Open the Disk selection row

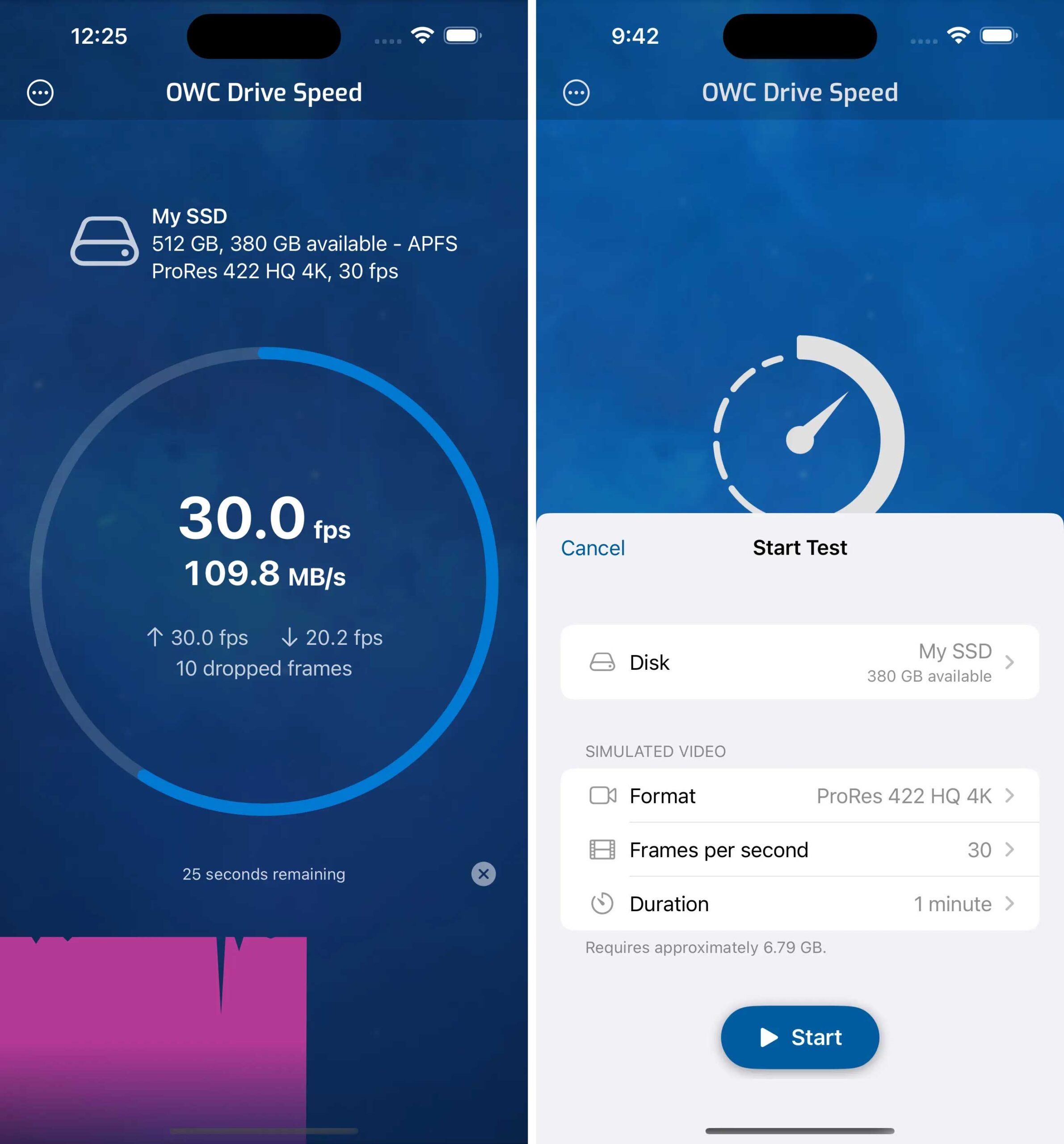coord(799,662)
